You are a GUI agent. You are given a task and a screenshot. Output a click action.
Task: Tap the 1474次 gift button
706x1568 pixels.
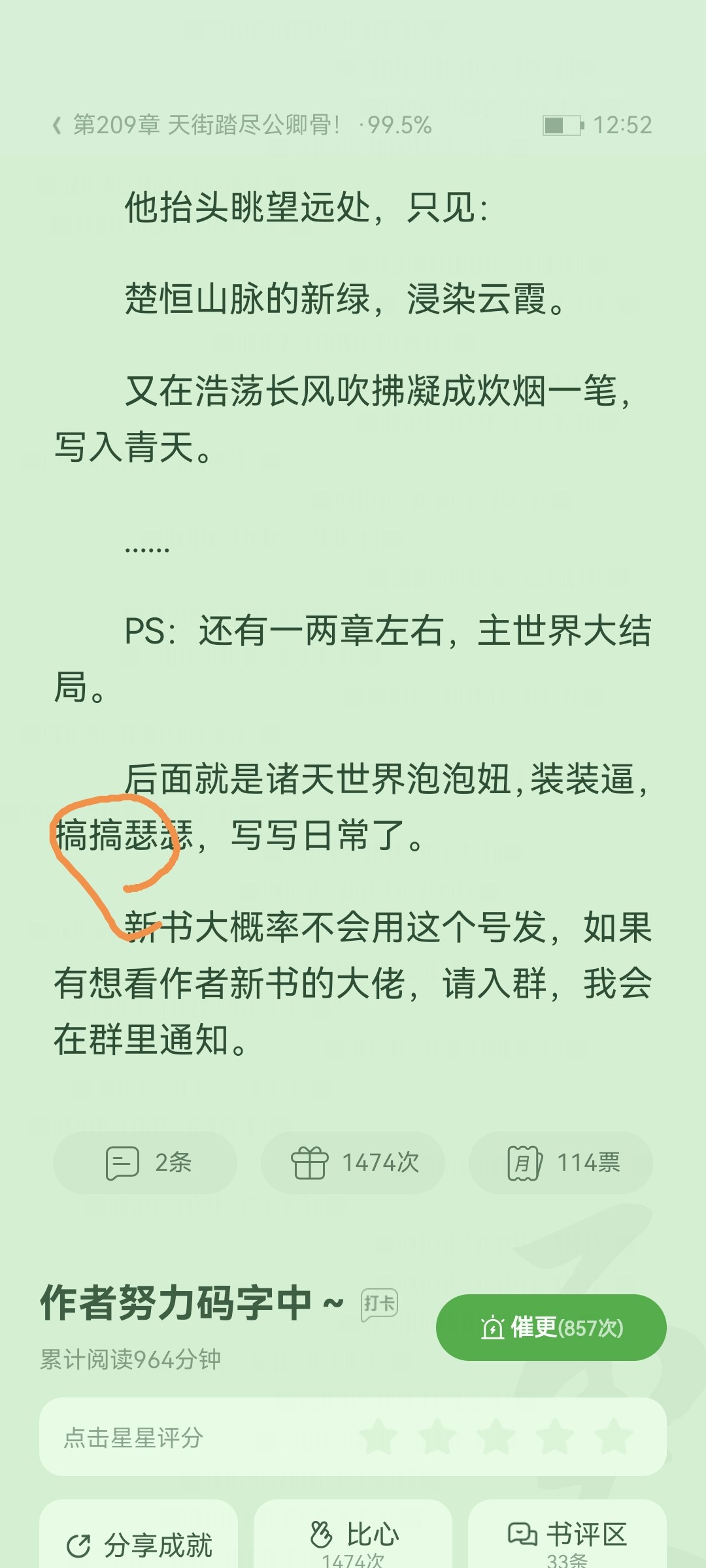[353, 1162]
